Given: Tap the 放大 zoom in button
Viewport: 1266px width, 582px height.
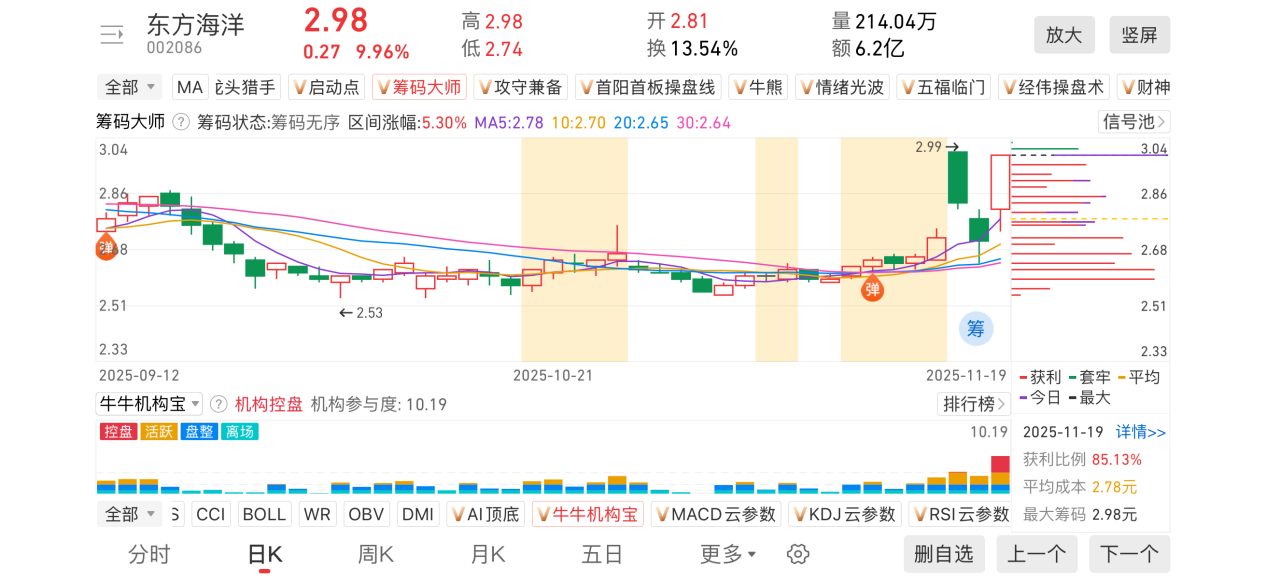Looking at the screenshot, I should click(x=1064, y=35).
